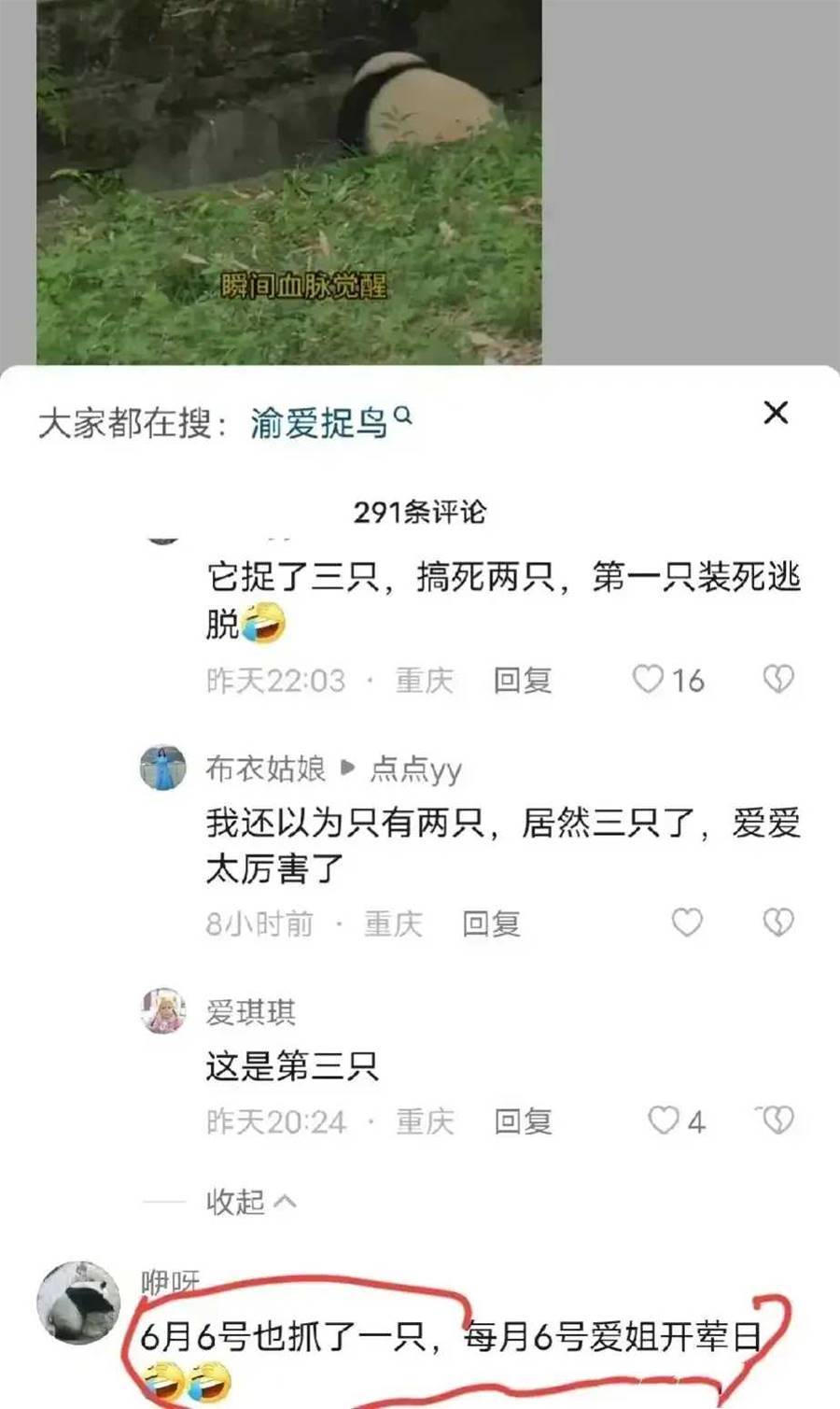
Task: Reply to the comment posted 昨天22:03
Action: point(523,680)
